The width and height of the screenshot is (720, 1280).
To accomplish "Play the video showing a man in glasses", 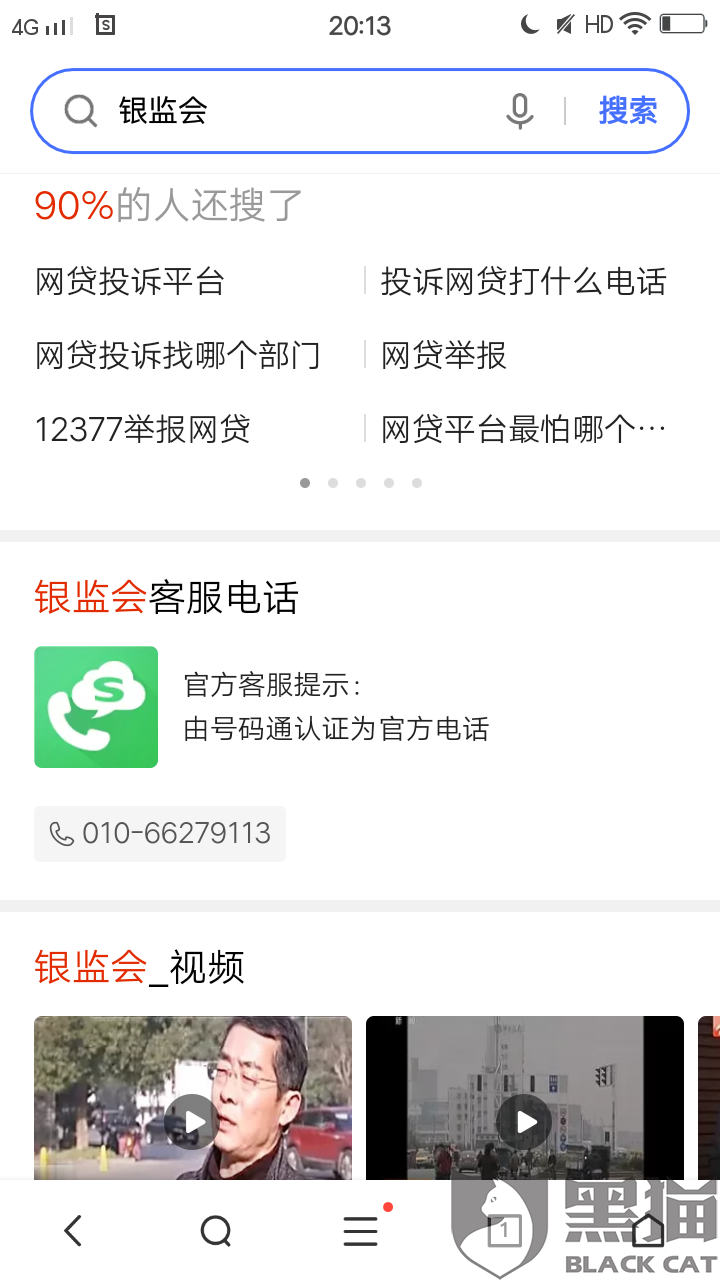I will [x=193, y=1098].
